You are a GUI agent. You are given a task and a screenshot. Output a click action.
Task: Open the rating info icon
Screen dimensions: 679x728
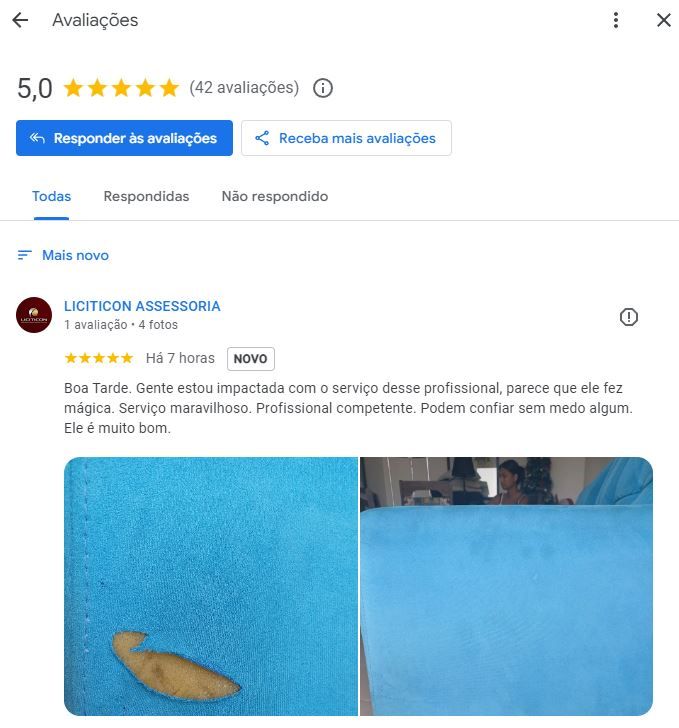pyautogui.click(x=323, y=88)
